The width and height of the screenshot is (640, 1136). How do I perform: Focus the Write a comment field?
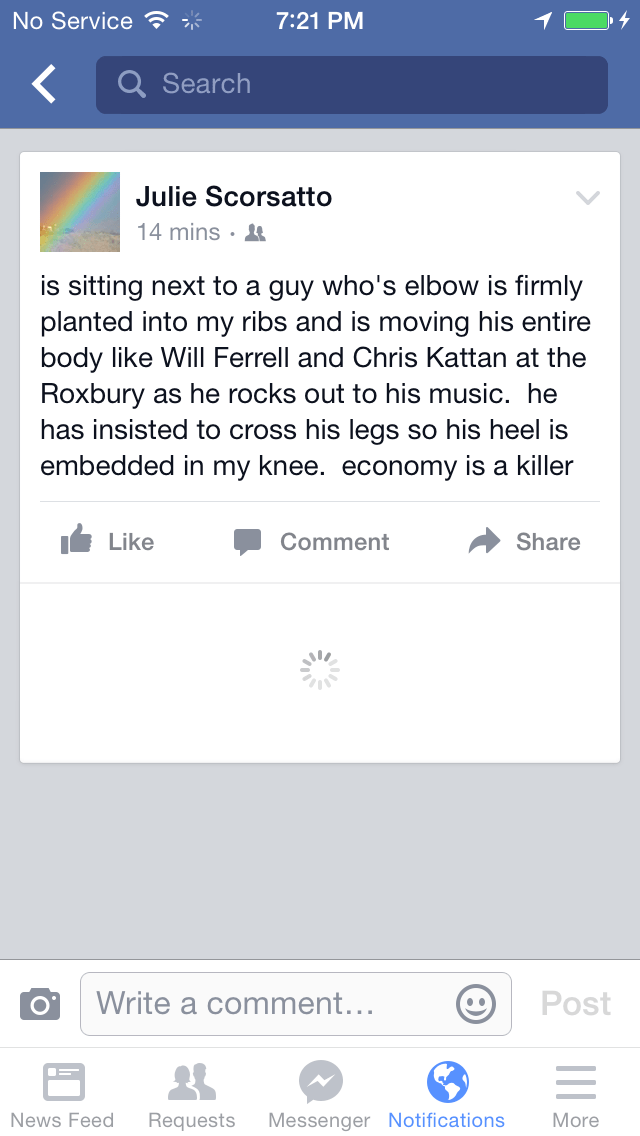coord(270,1004)
